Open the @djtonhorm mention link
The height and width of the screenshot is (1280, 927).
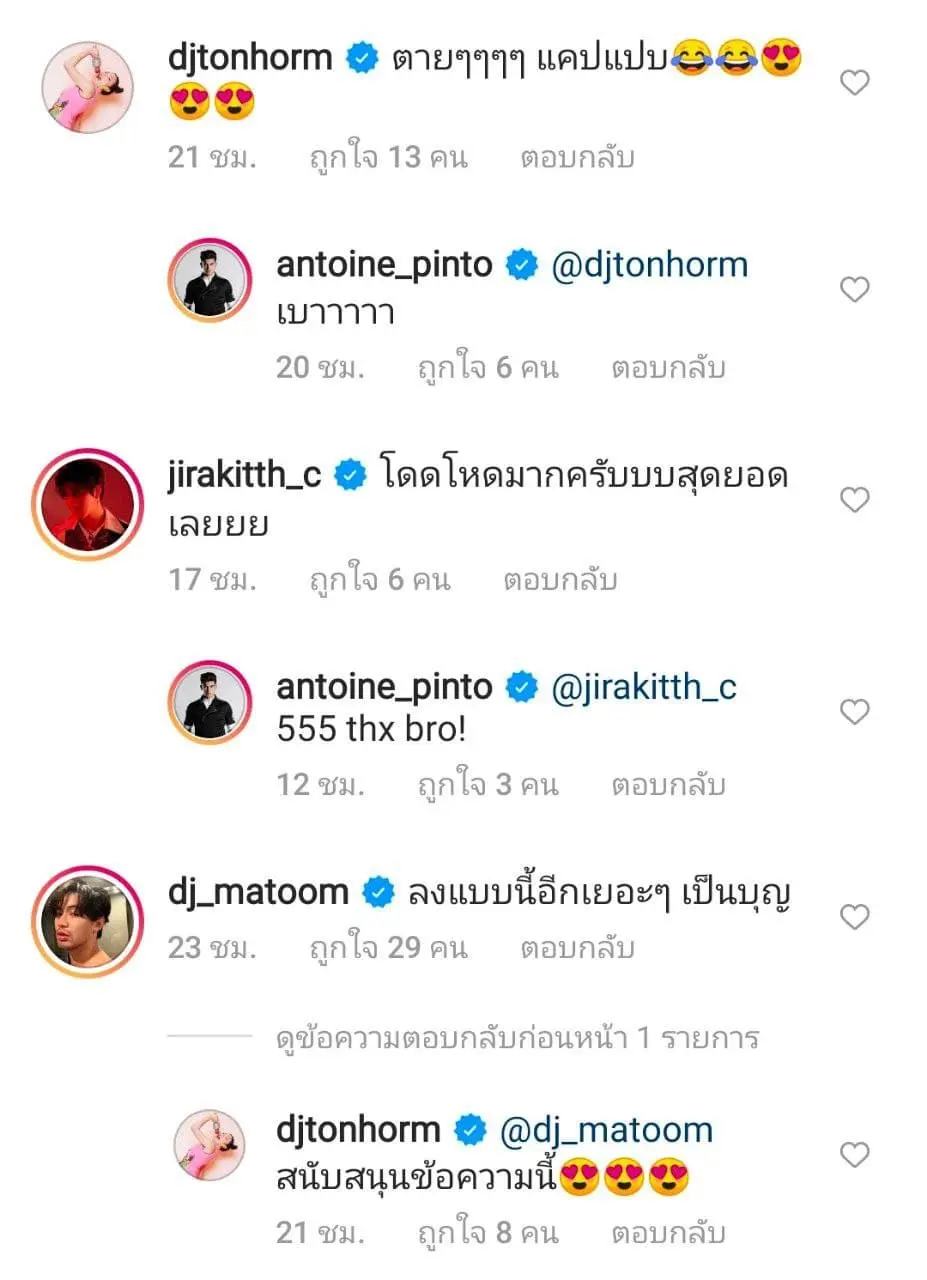coord(650,265)
